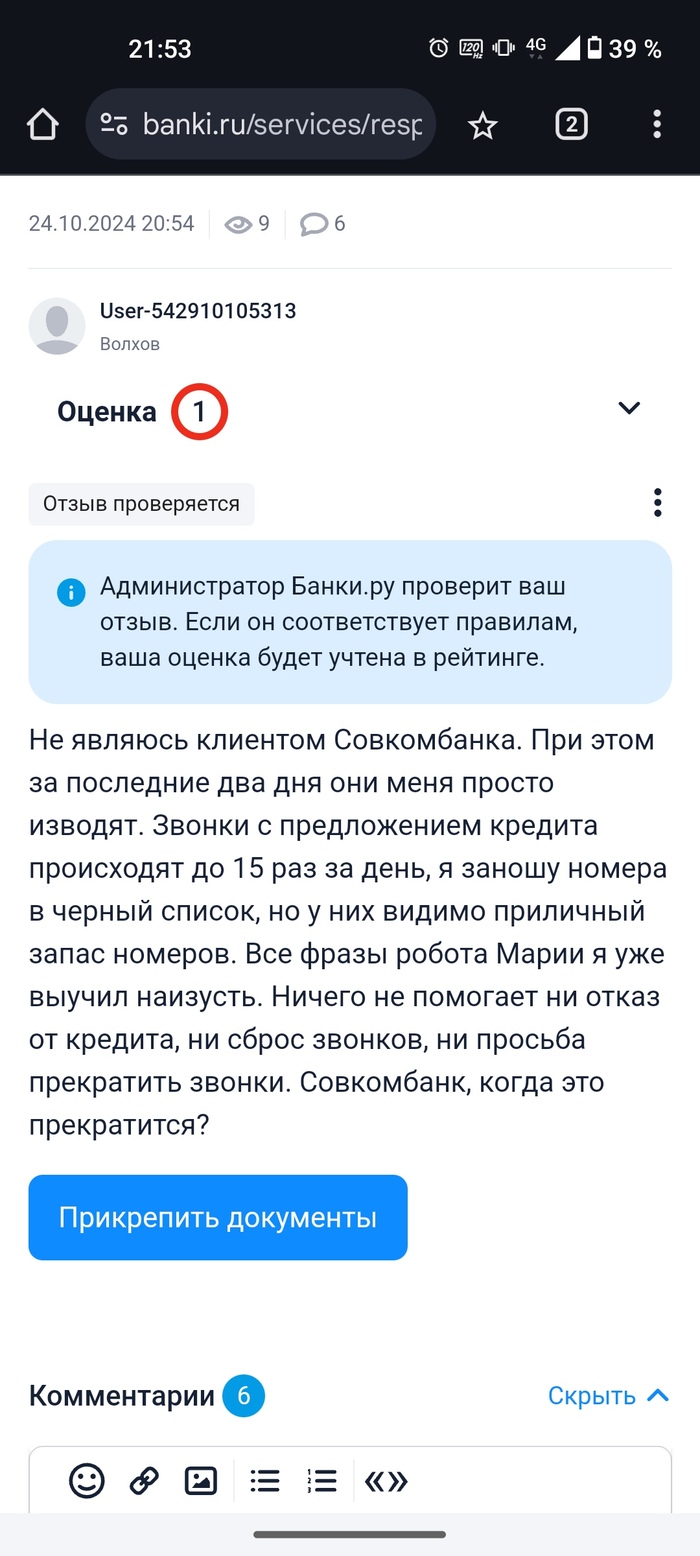
Task: Go to the browser home page
Action: (43, 125)
